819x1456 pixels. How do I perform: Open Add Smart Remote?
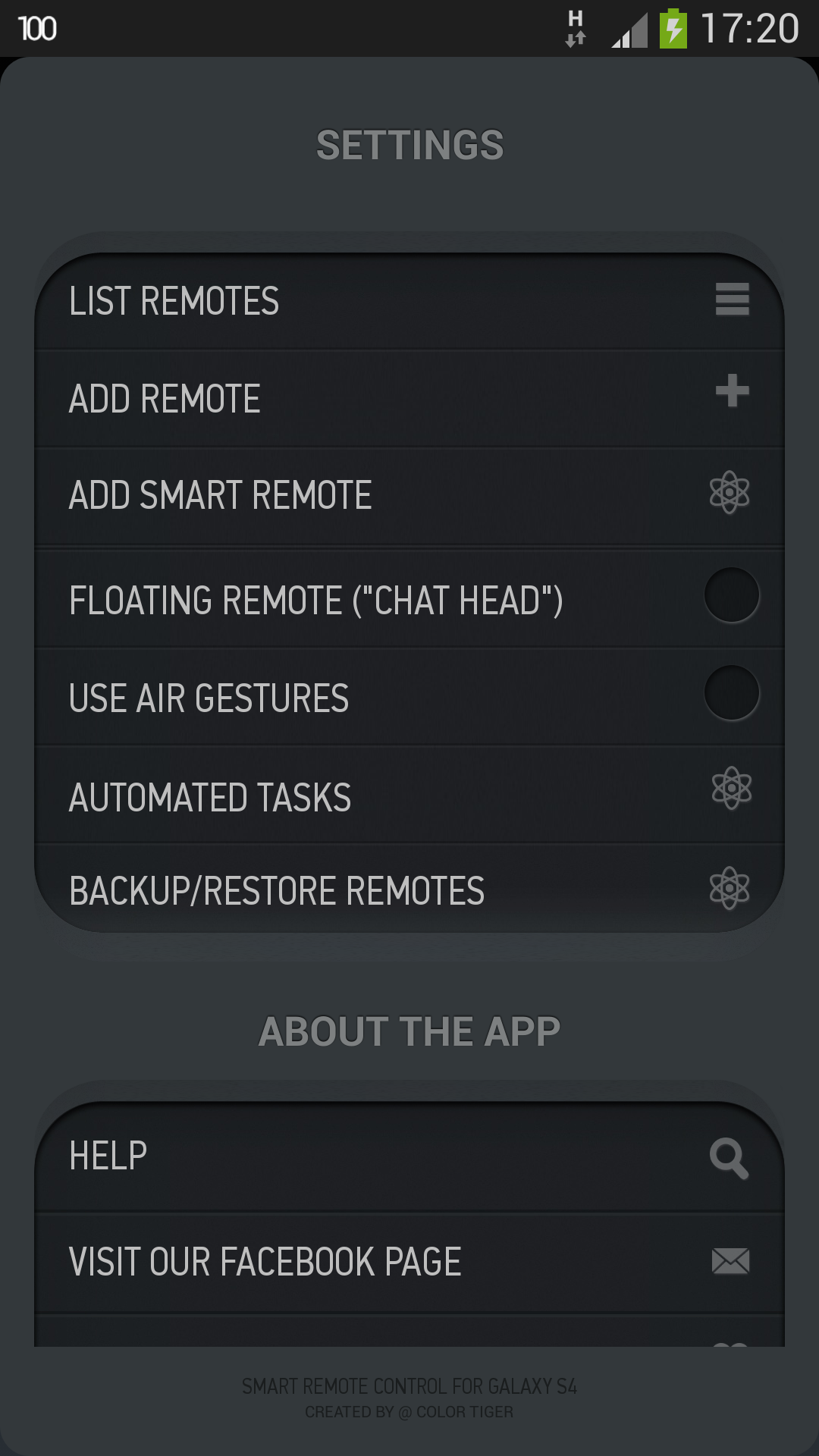[x=409, y=496]
